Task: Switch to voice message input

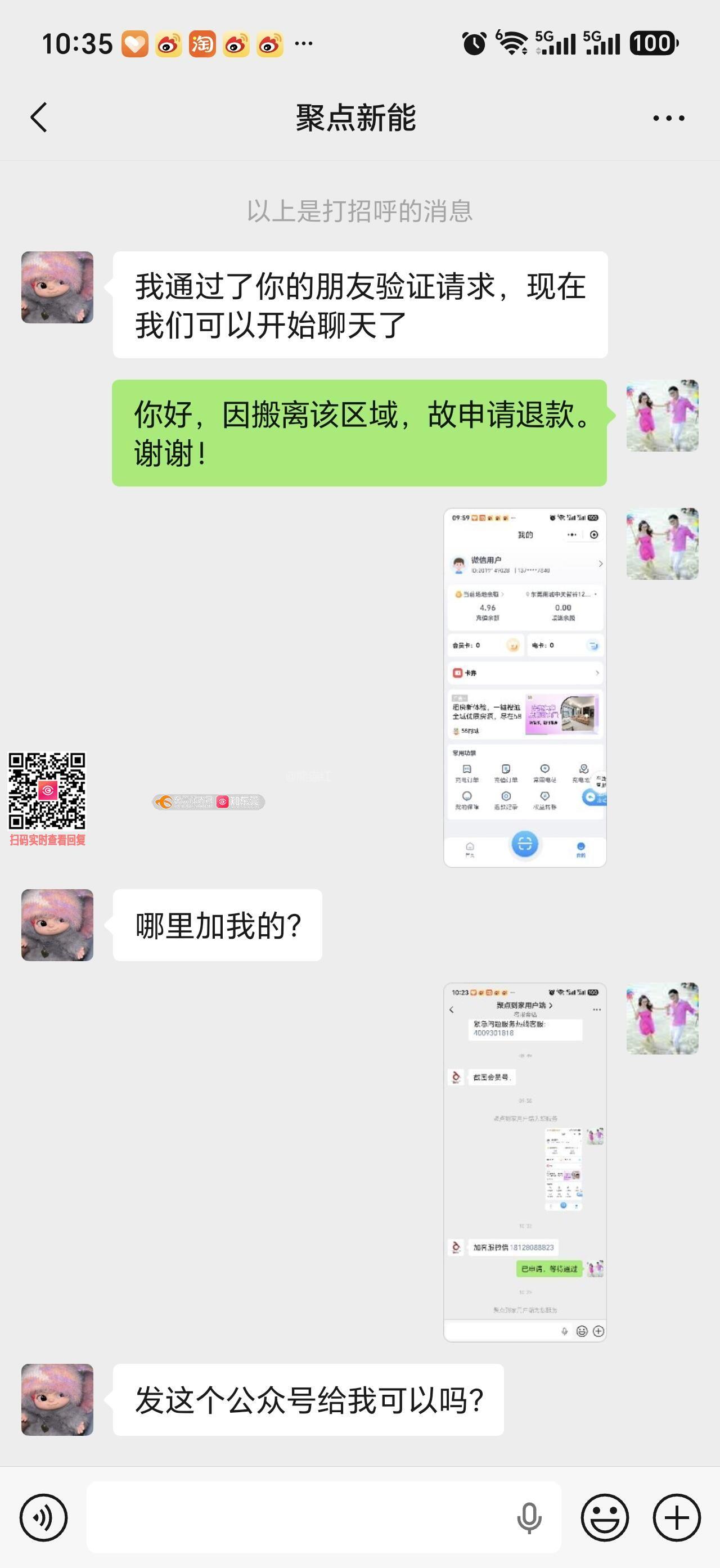Action: tap(43, 1517)
